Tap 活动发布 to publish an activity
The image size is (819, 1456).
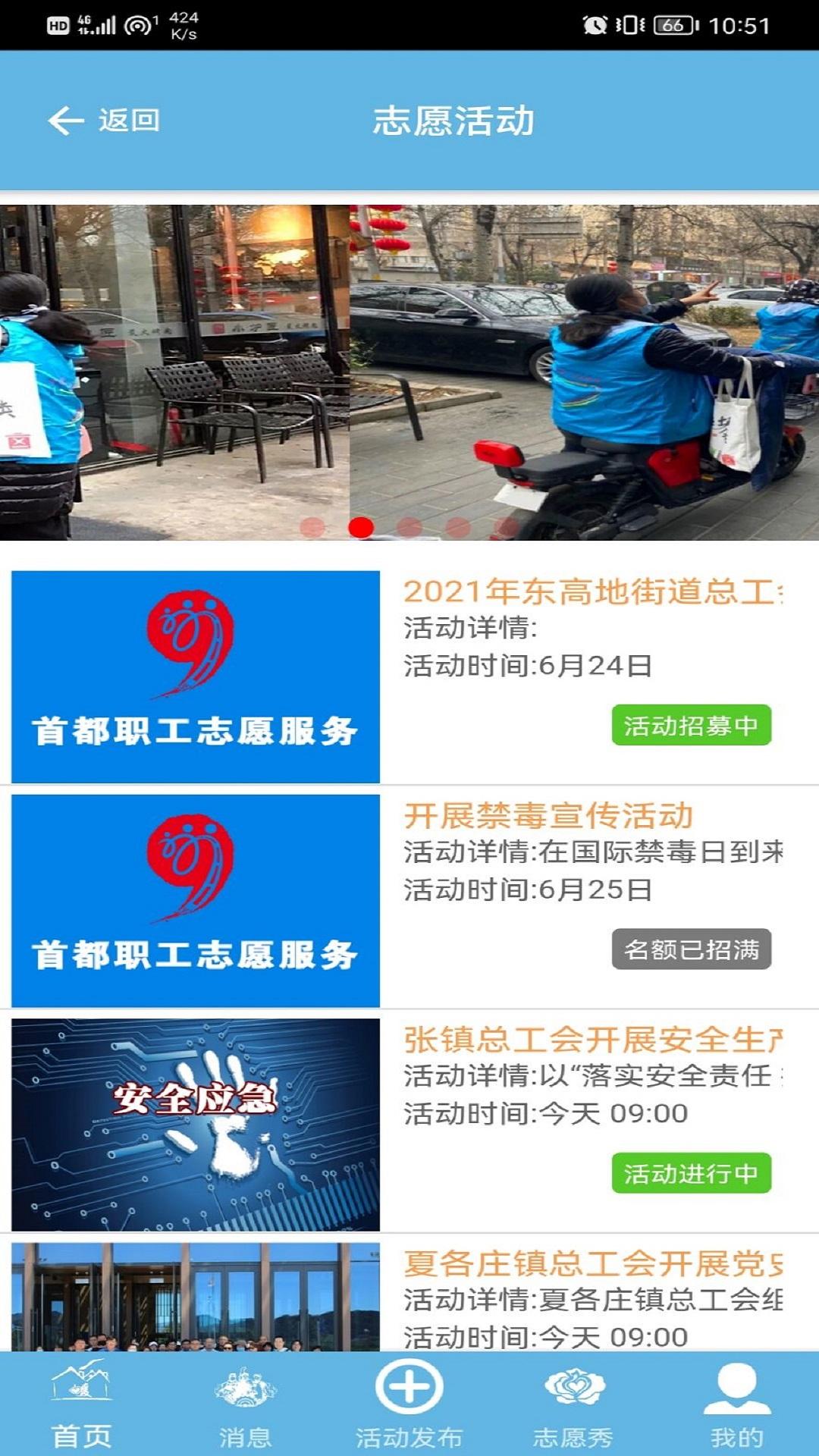point(409,1404)
